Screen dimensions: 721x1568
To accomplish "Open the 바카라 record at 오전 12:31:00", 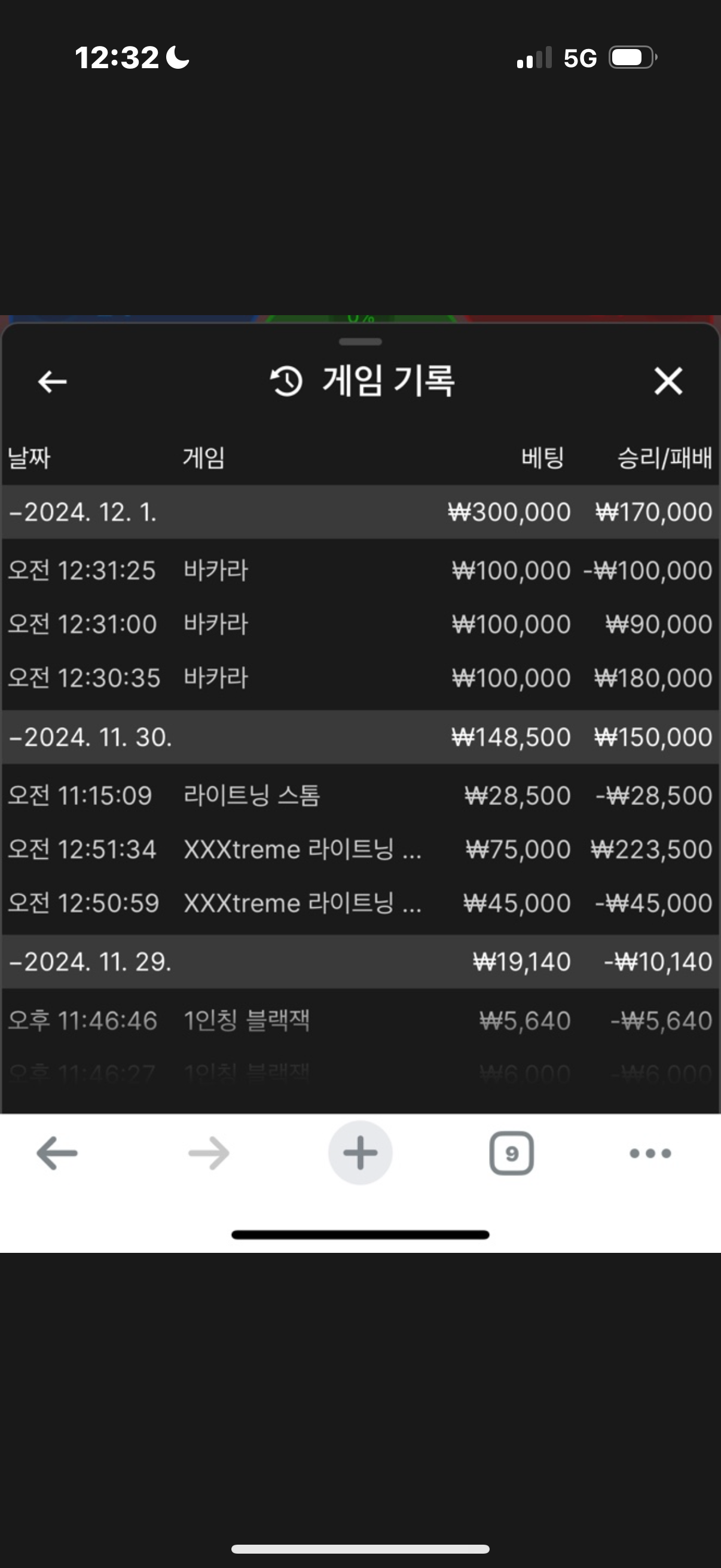I will (x=360, y=624).
